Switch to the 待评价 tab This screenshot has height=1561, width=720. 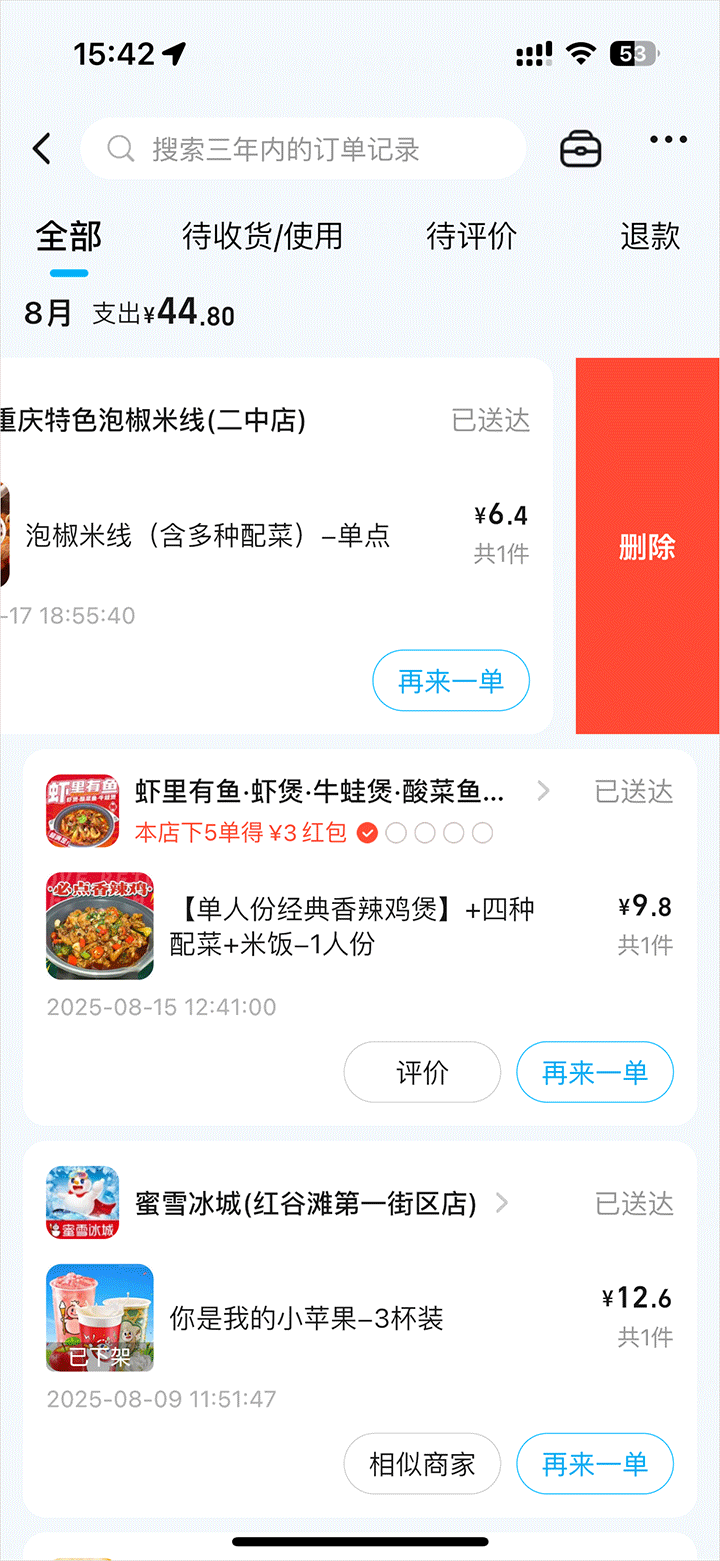pos(471,236)
